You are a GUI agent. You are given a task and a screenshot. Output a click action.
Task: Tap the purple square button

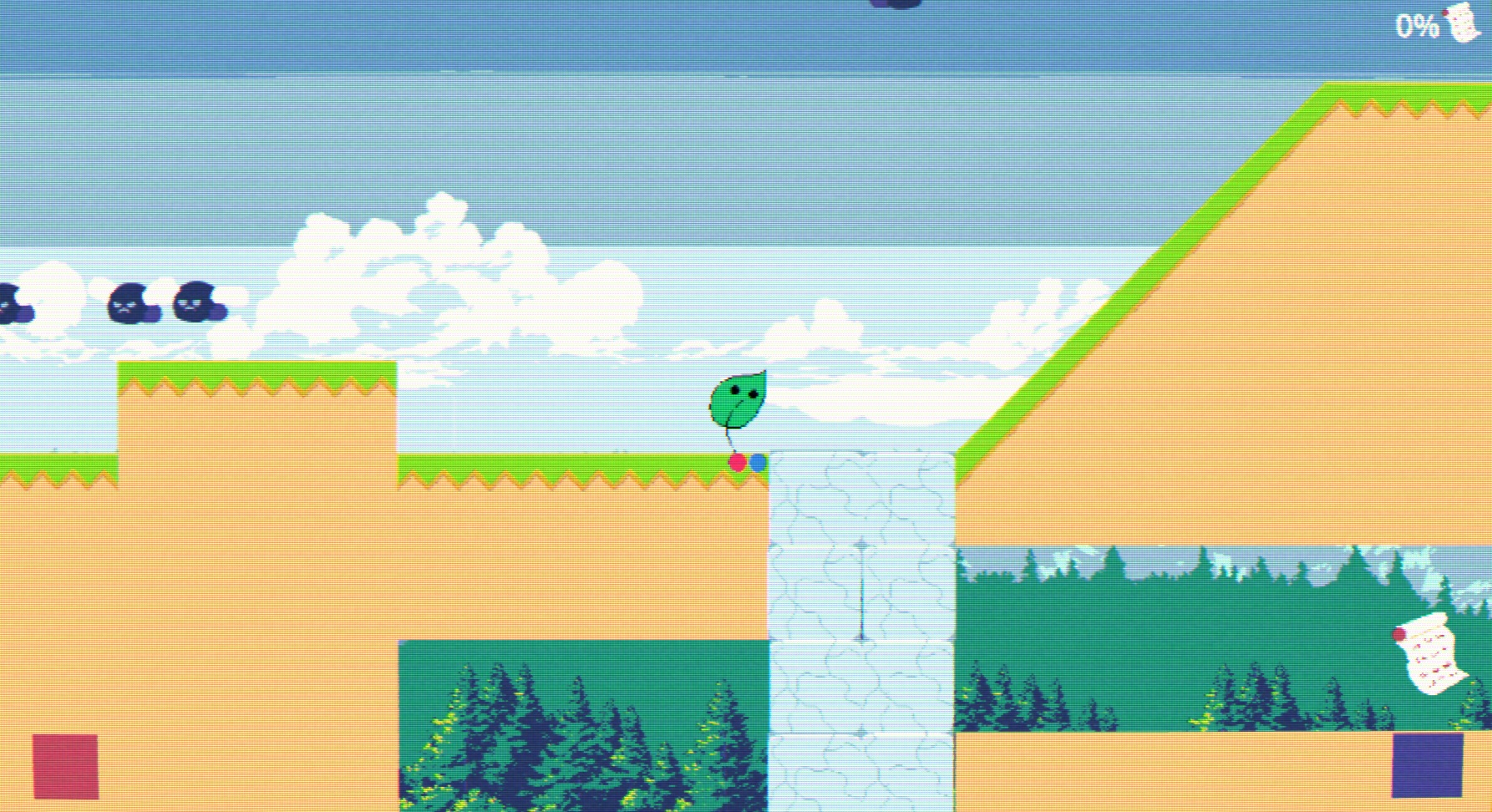click(1427, 765)
